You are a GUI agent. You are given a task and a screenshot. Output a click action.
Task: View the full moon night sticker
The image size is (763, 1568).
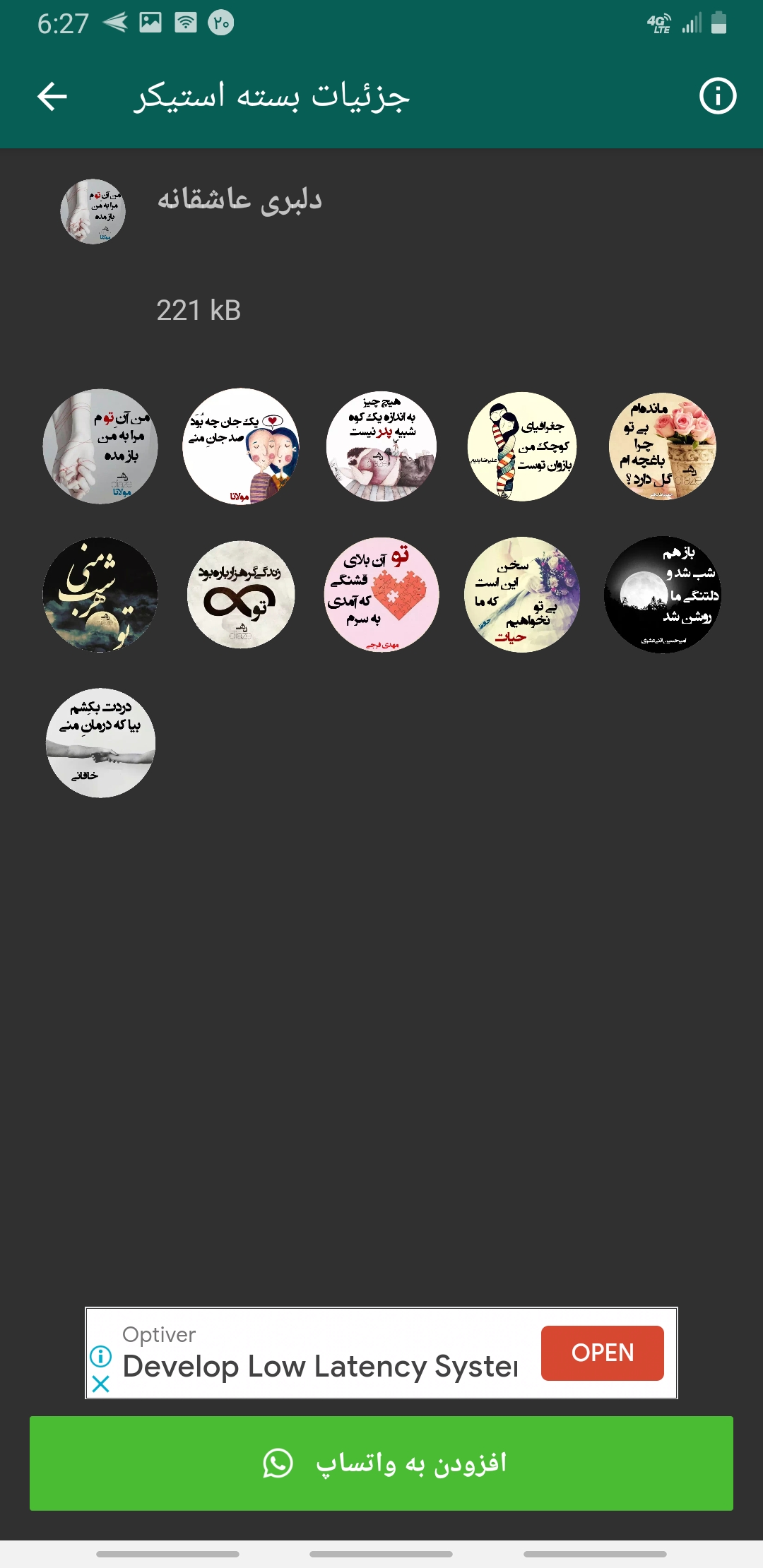click(x=663, y=595)
